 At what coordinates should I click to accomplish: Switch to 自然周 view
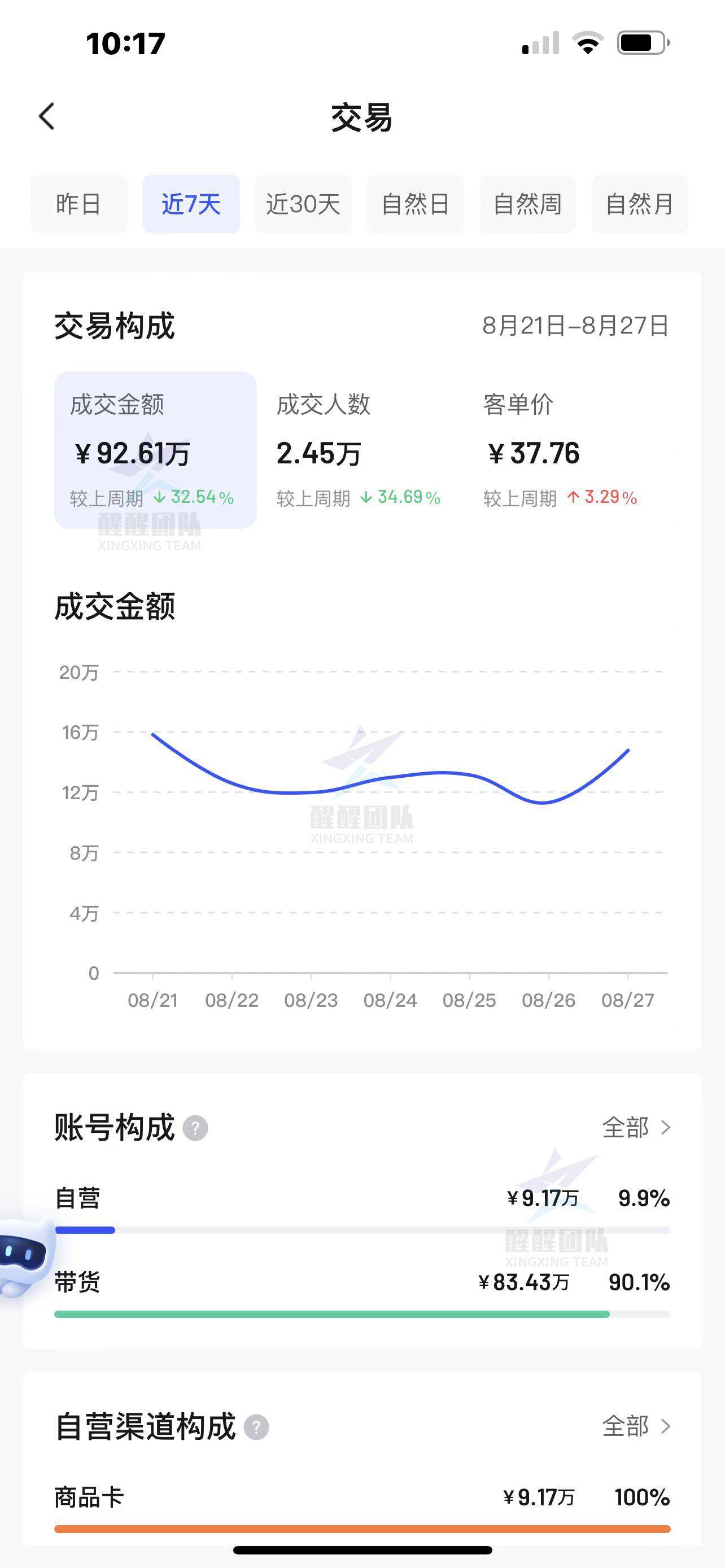pyautogui.click(x=527, y=204)
